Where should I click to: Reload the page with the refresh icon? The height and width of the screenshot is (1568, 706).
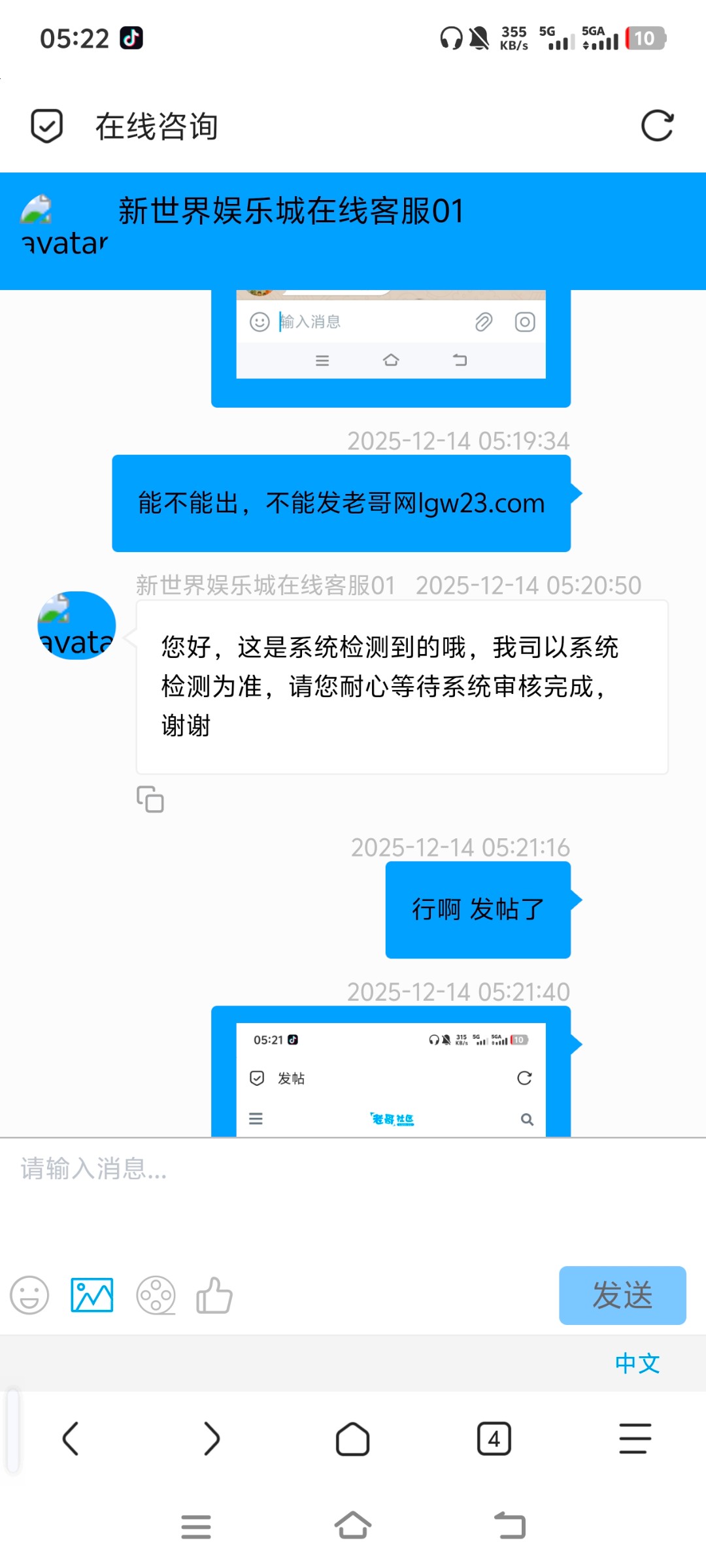(657, 126)
